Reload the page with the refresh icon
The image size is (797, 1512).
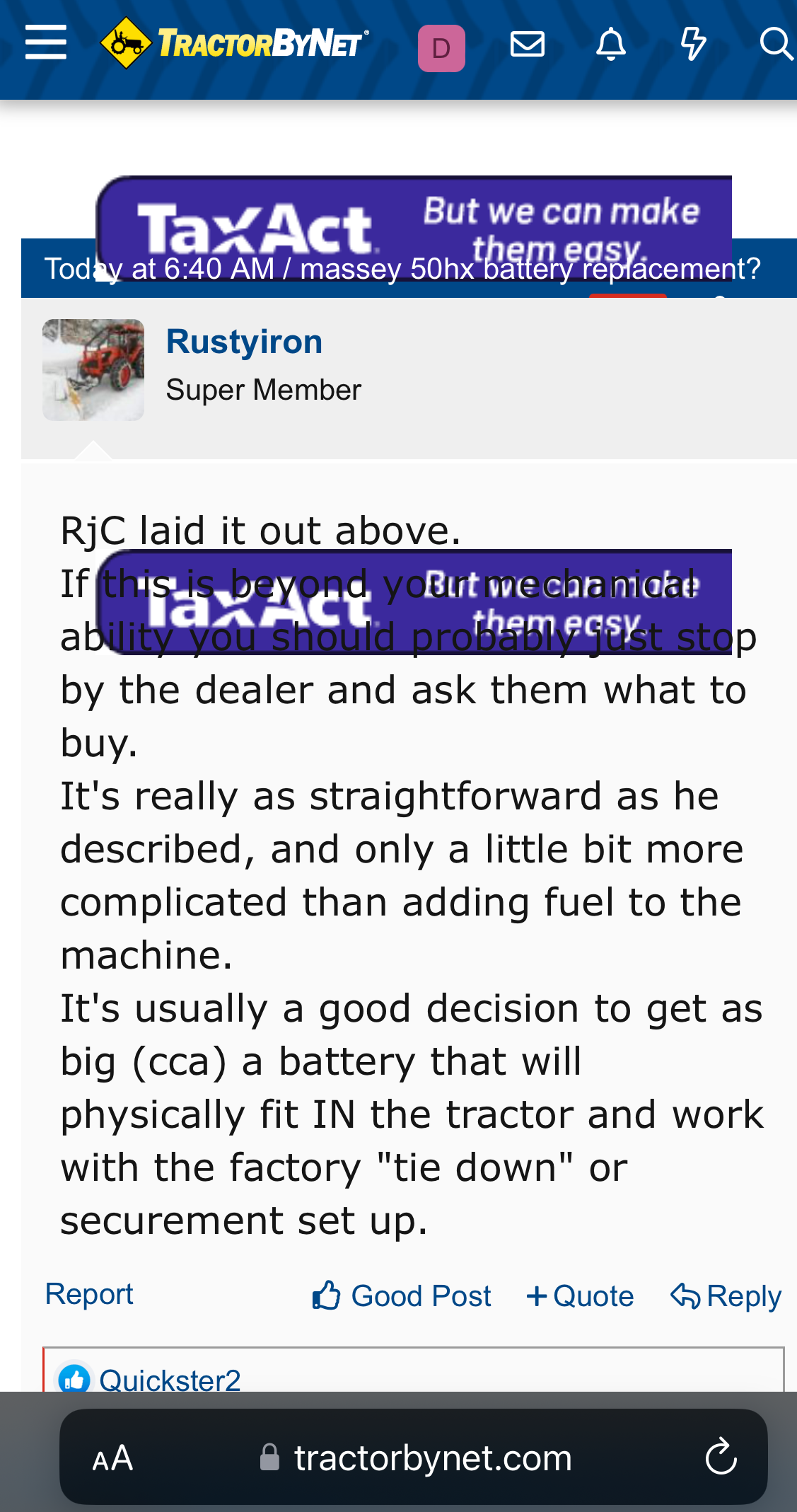pyautogui.click(x=721, y=1458)
